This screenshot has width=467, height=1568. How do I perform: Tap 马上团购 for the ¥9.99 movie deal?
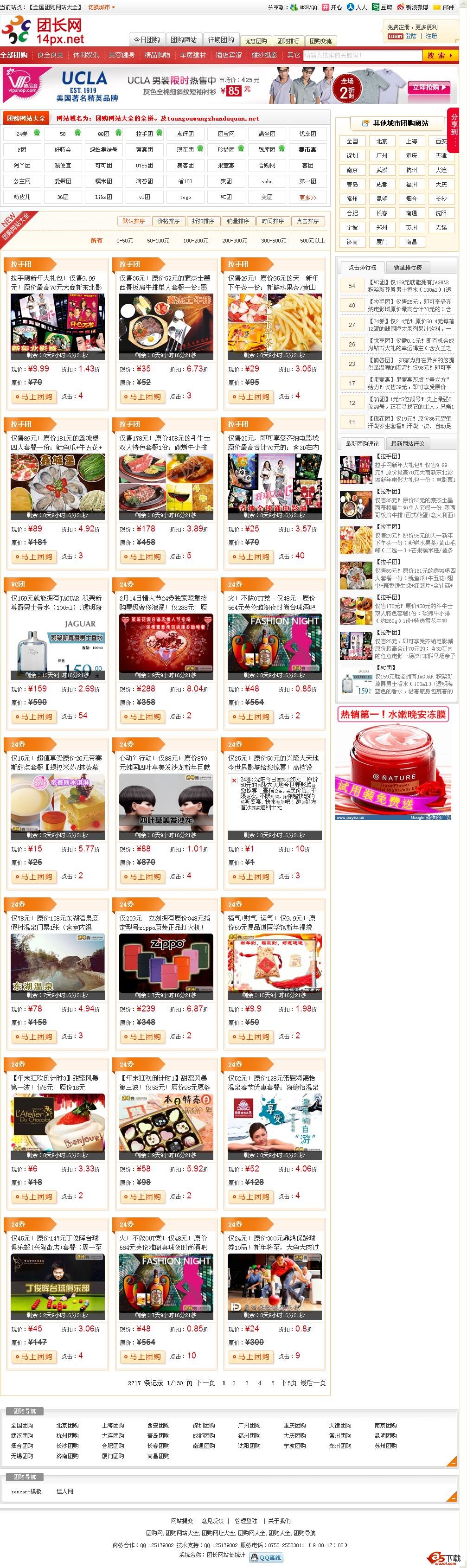pos(33,397)
